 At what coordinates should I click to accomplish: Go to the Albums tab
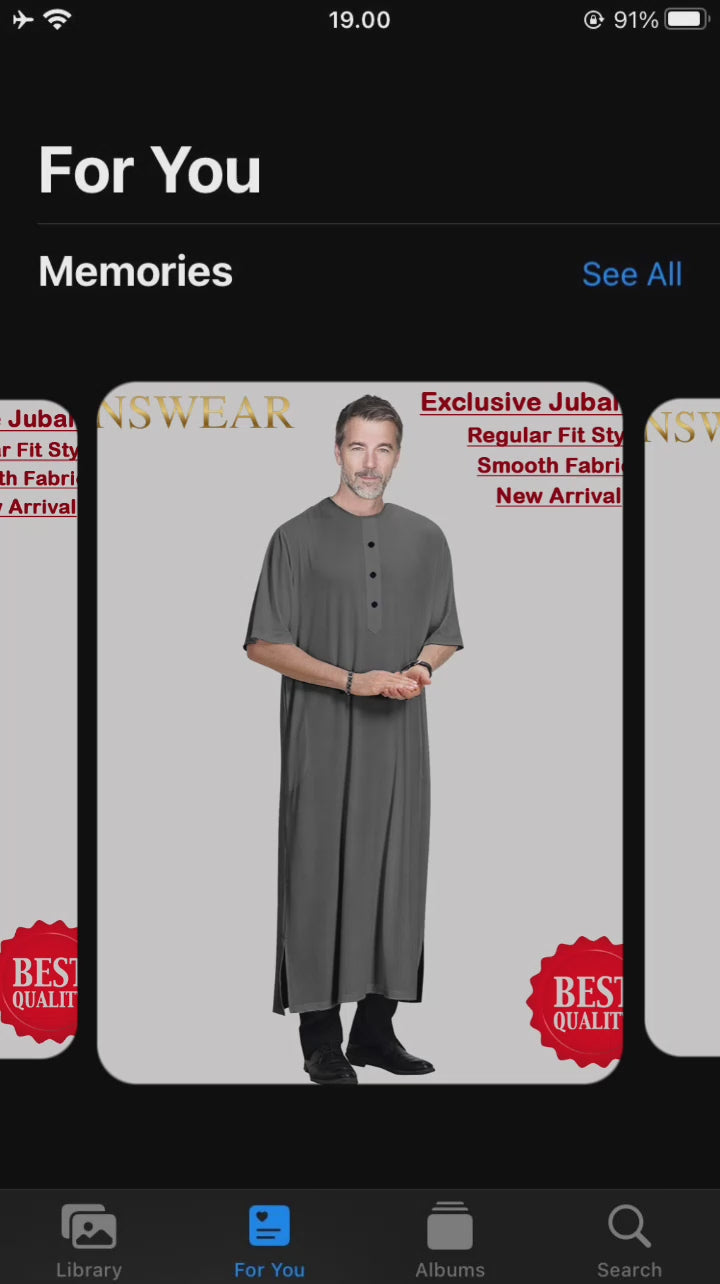coord(450,1240)
